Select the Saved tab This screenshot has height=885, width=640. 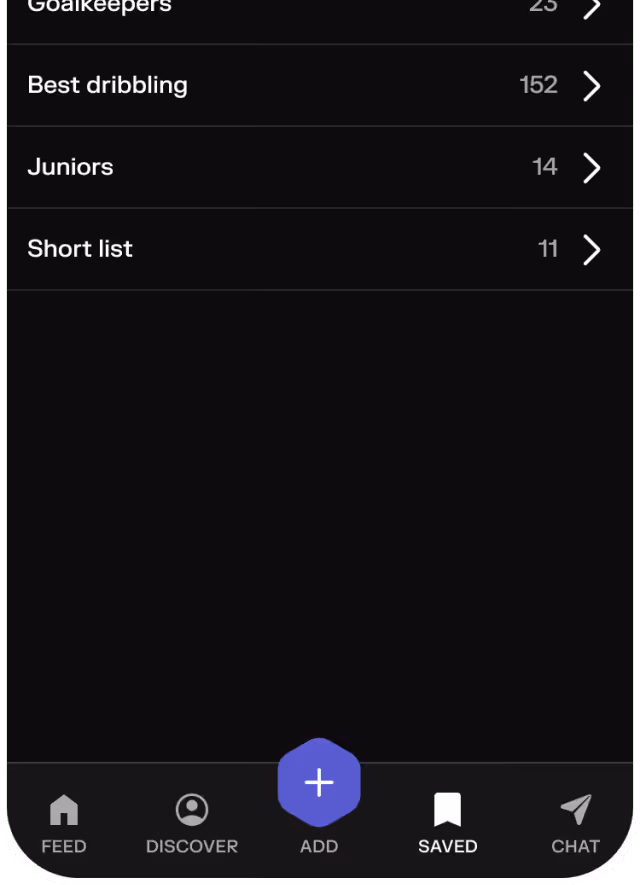(447, 824)
